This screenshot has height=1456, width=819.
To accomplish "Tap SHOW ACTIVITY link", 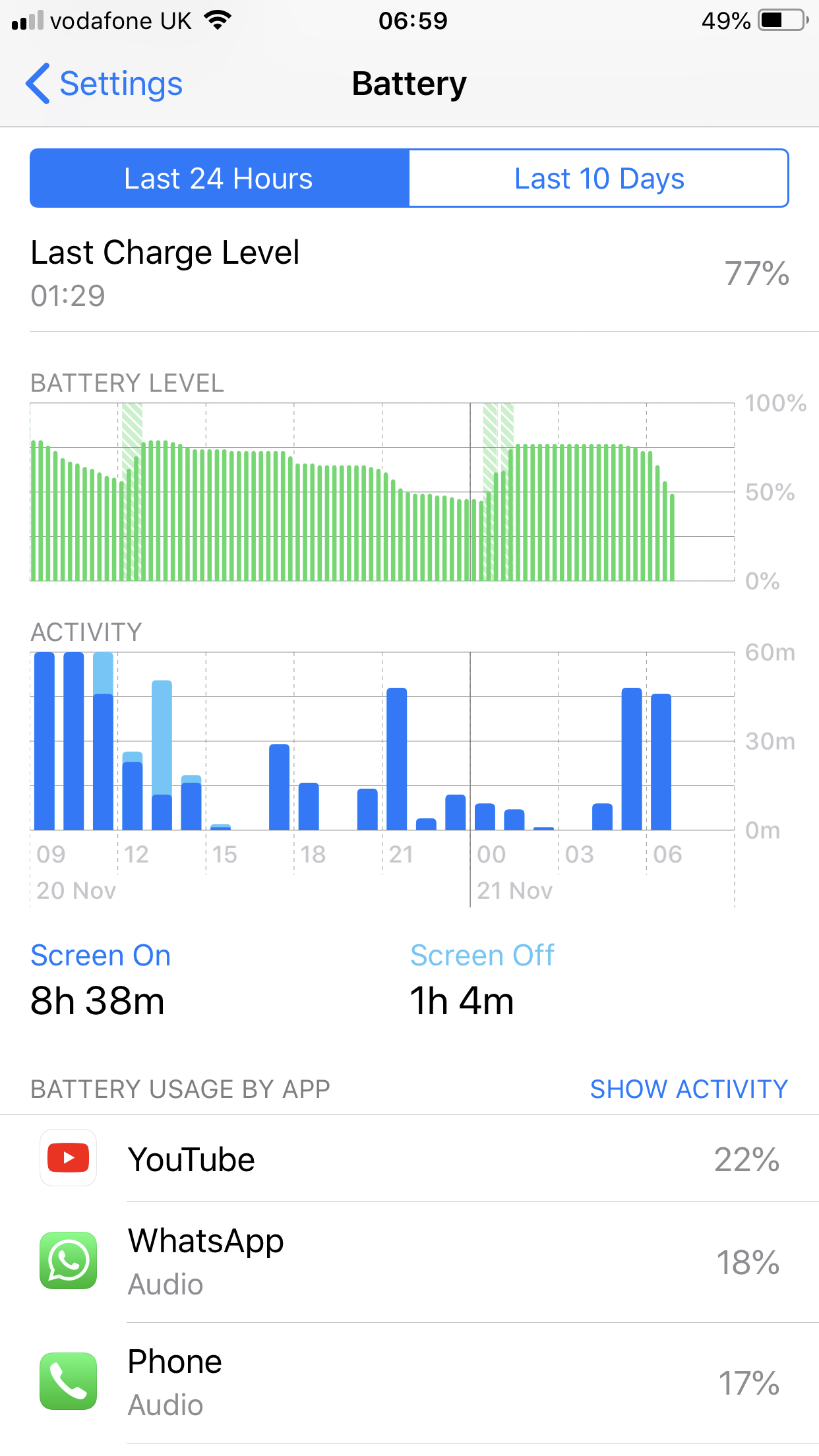I will click(x=688, y=1089).
